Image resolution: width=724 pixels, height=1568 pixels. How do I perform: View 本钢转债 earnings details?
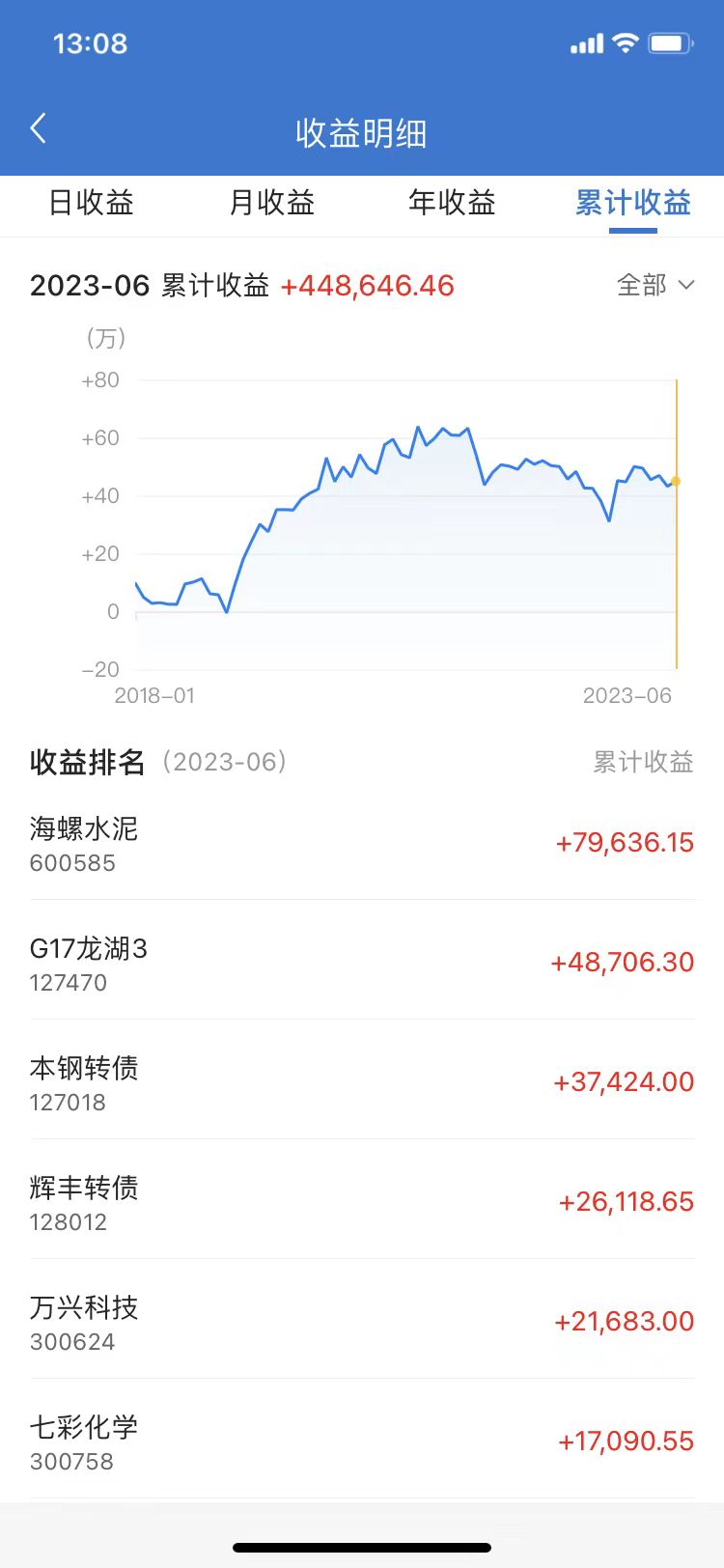362,1082
